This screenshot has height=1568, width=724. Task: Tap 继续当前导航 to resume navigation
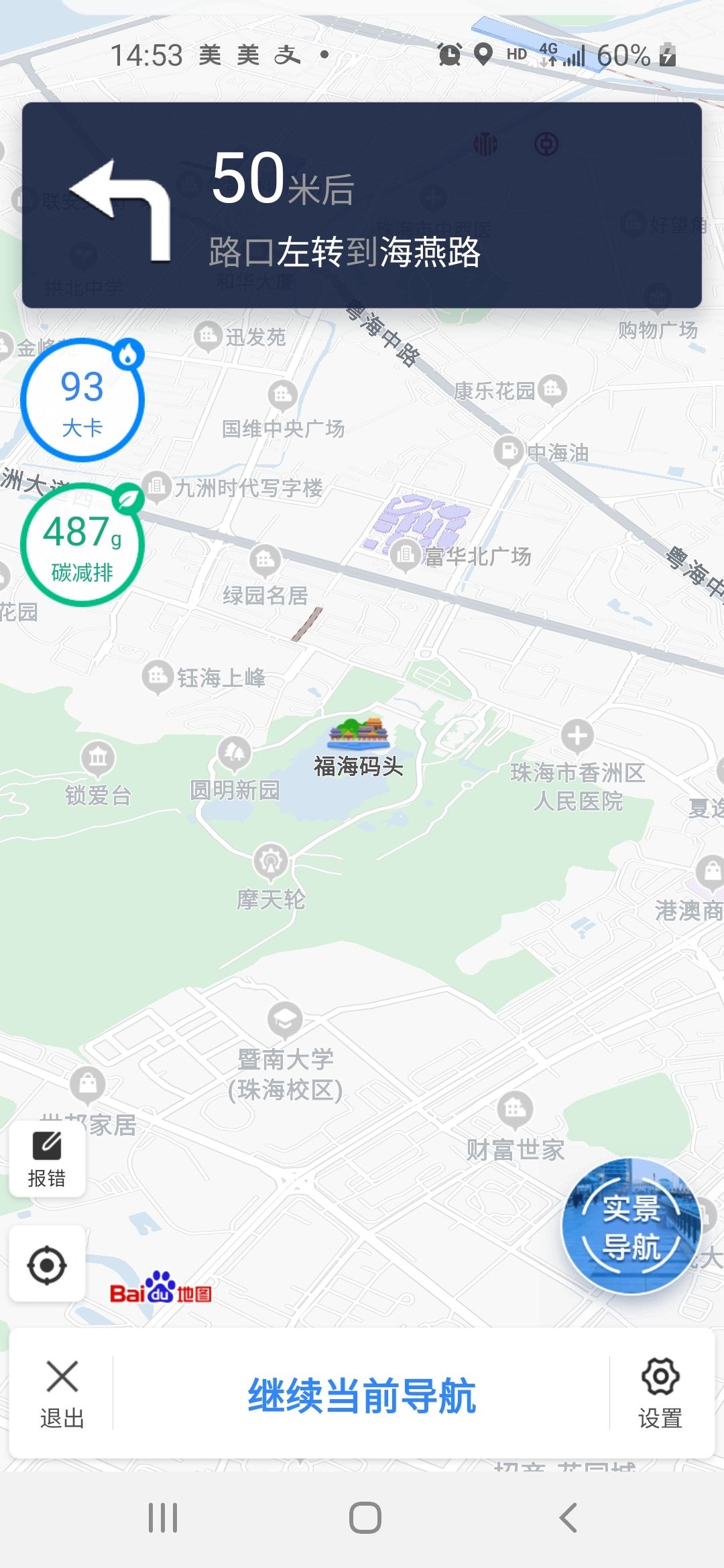(361, 1395)
